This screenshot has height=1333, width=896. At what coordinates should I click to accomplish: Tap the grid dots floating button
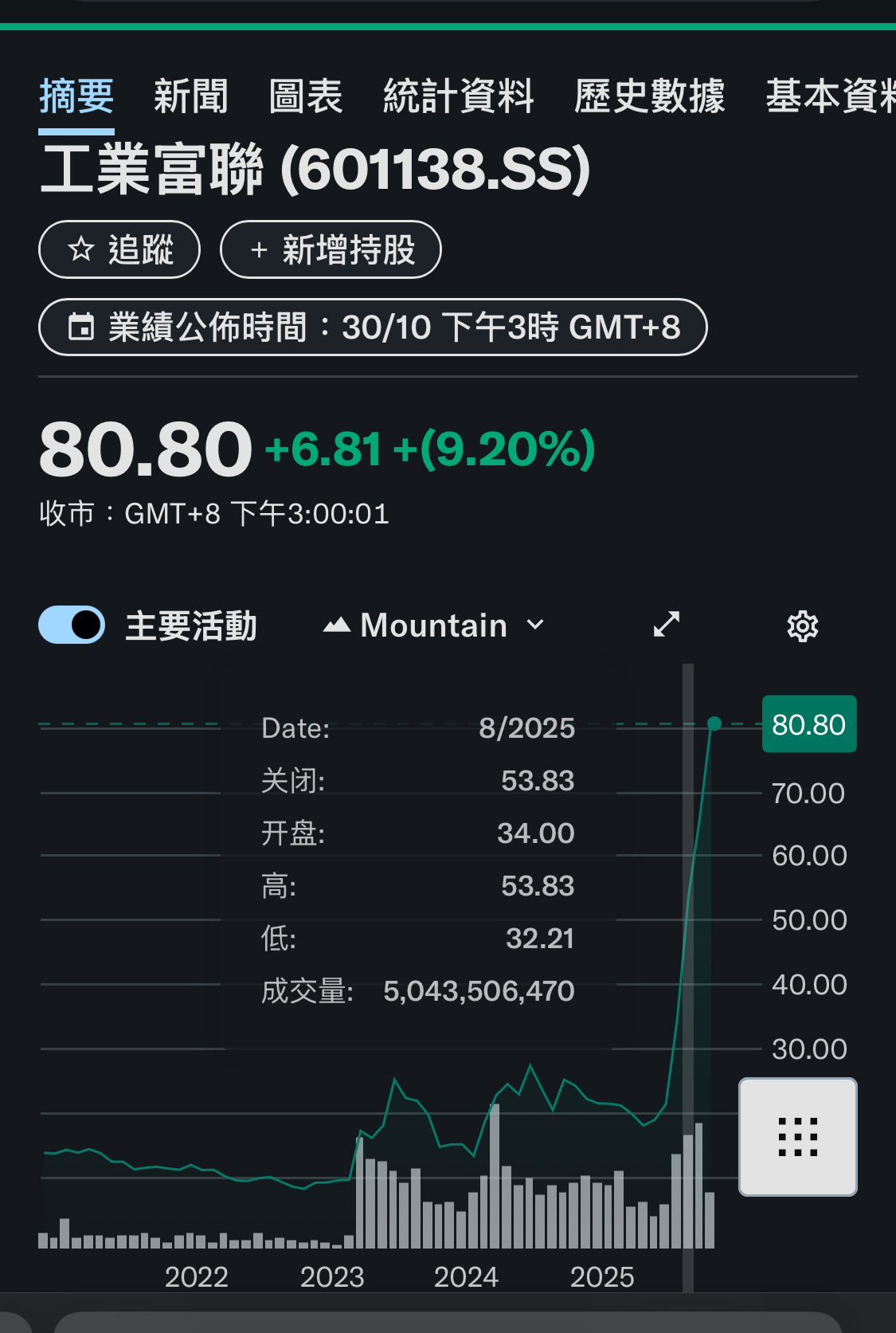(x=797, y=1136)
